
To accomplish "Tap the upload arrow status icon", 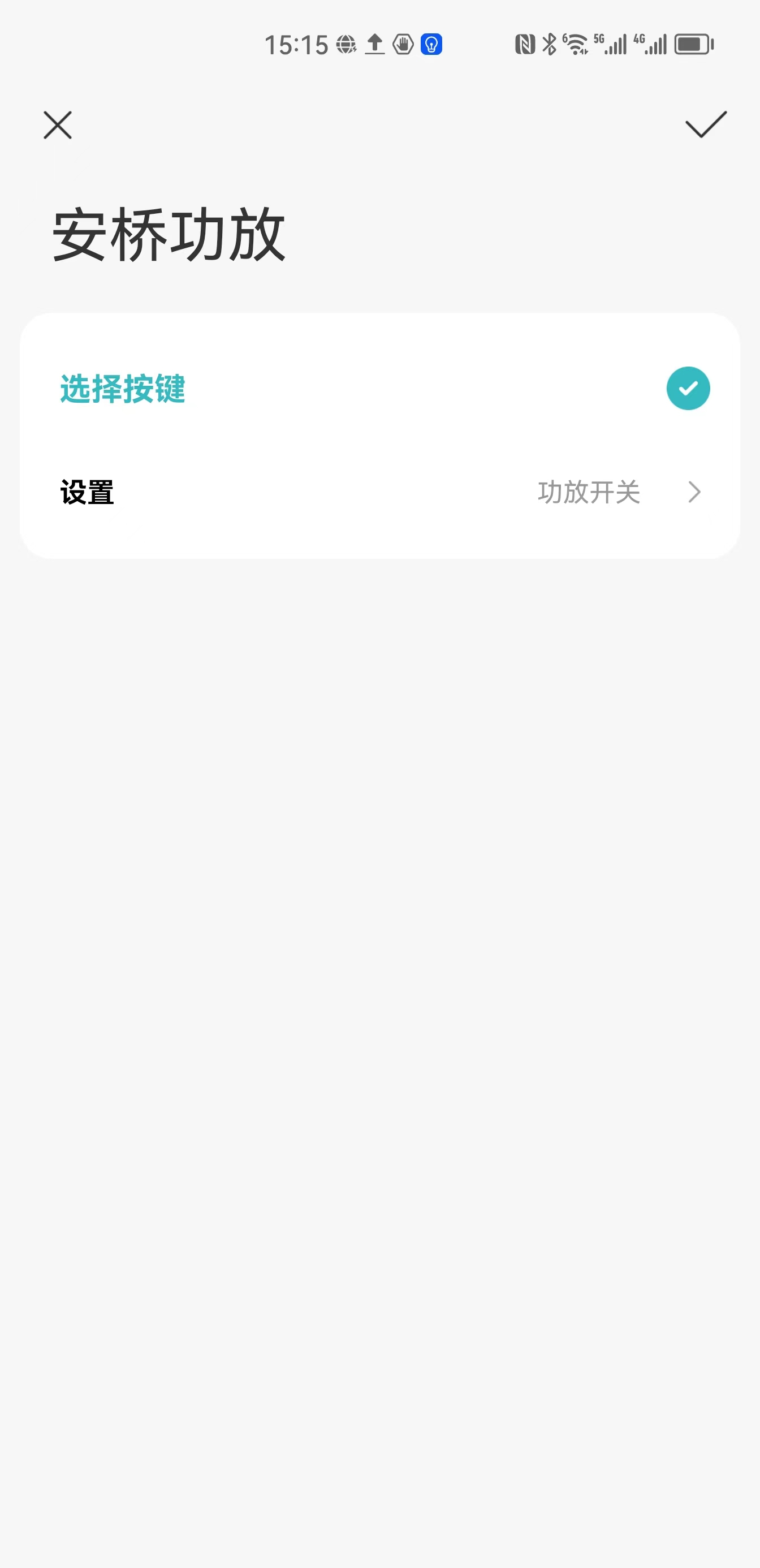I will pyautogui.click(x=374, y=45).
